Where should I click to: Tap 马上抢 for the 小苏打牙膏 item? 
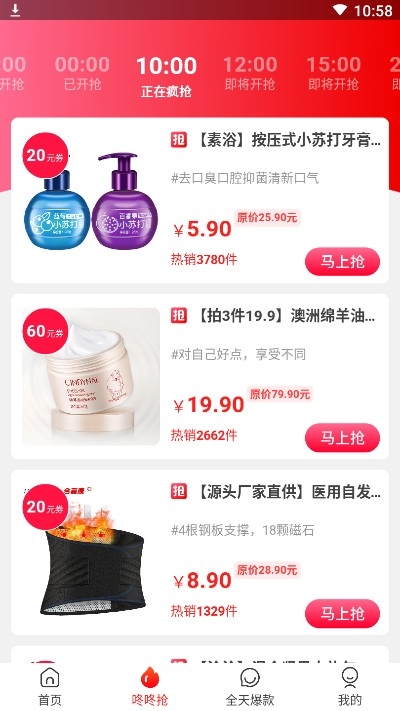tap(342, 262)
